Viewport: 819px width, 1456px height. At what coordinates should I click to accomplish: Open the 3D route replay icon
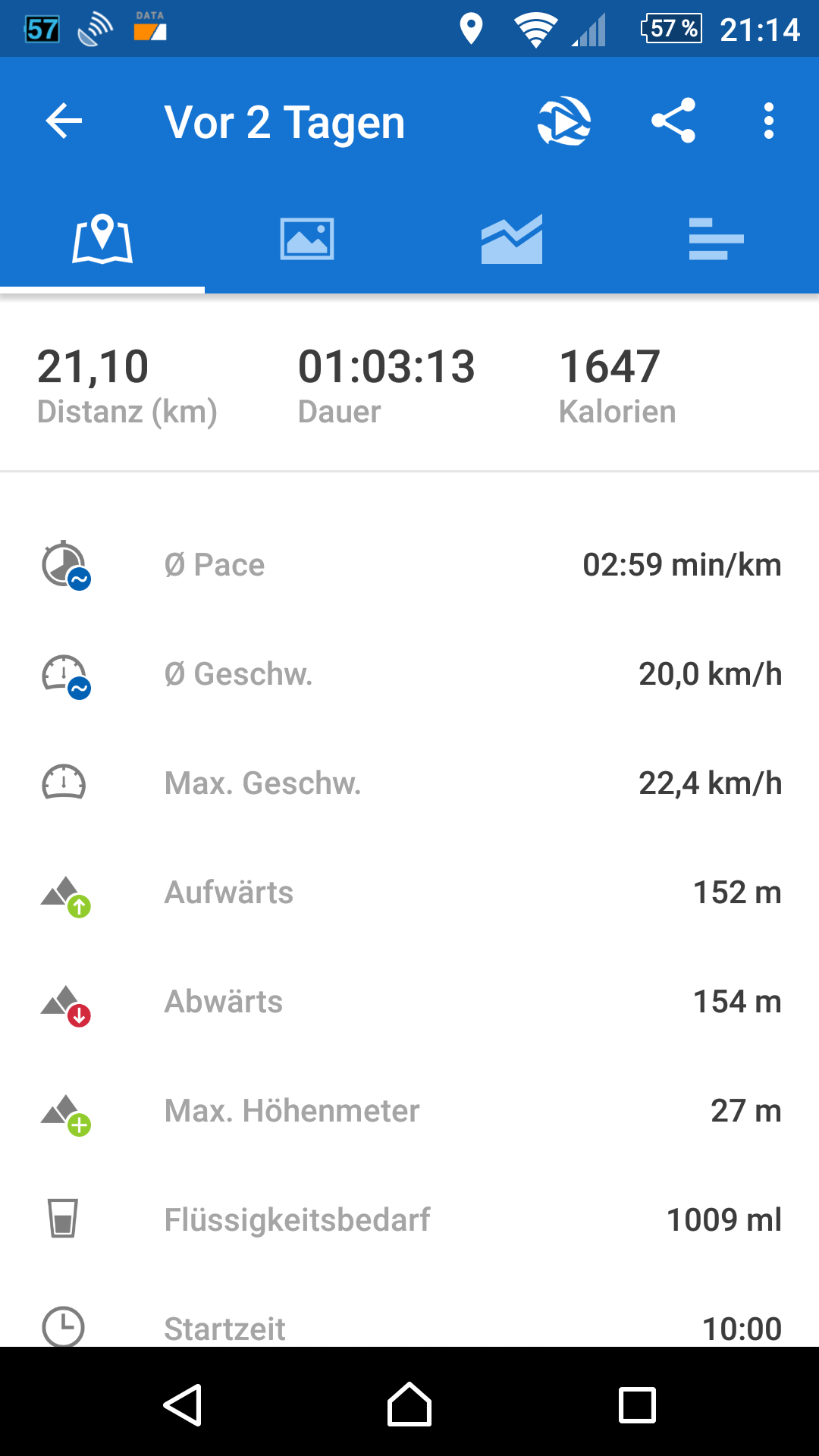coord(564,121)
